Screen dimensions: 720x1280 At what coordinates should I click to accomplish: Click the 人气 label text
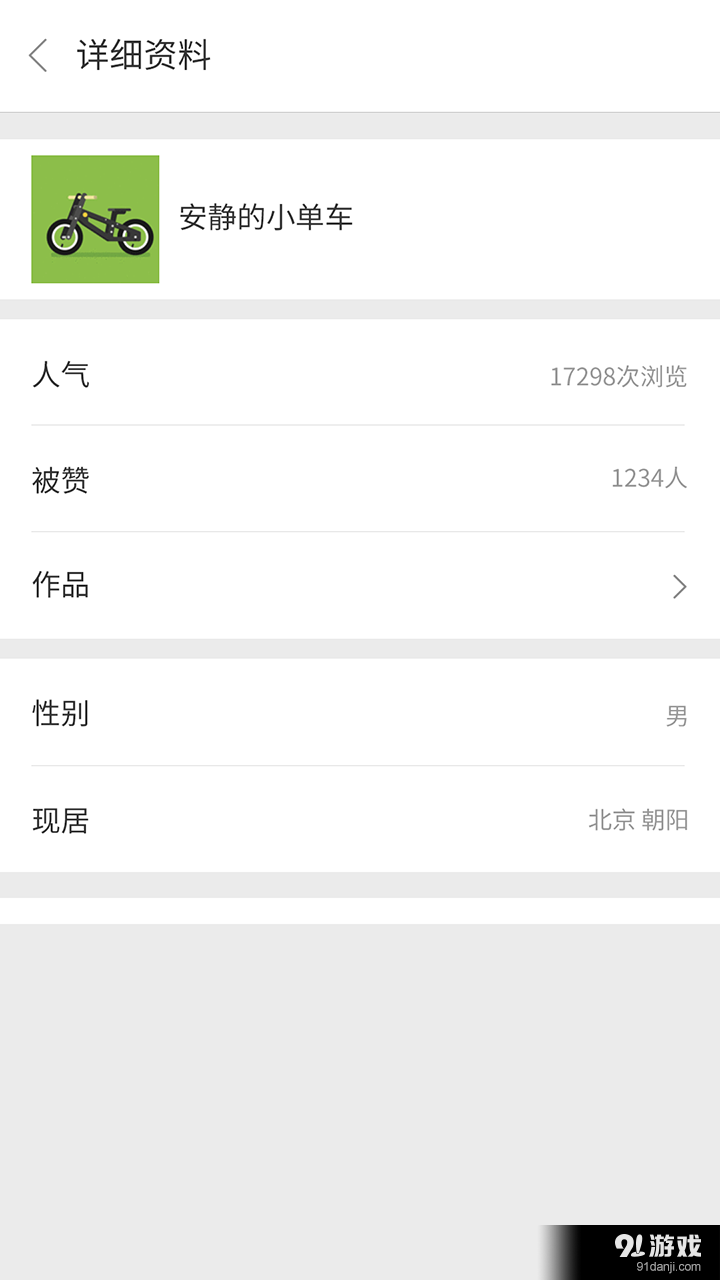(62, 375)
